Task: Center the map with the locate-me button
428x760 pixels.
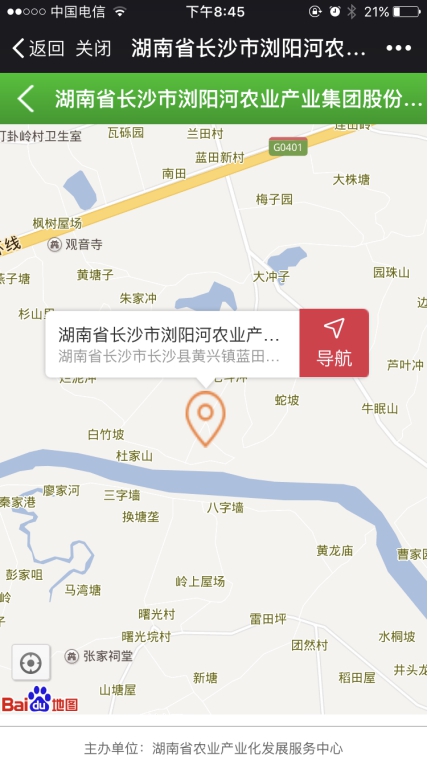Action: (x=31, y=662)
